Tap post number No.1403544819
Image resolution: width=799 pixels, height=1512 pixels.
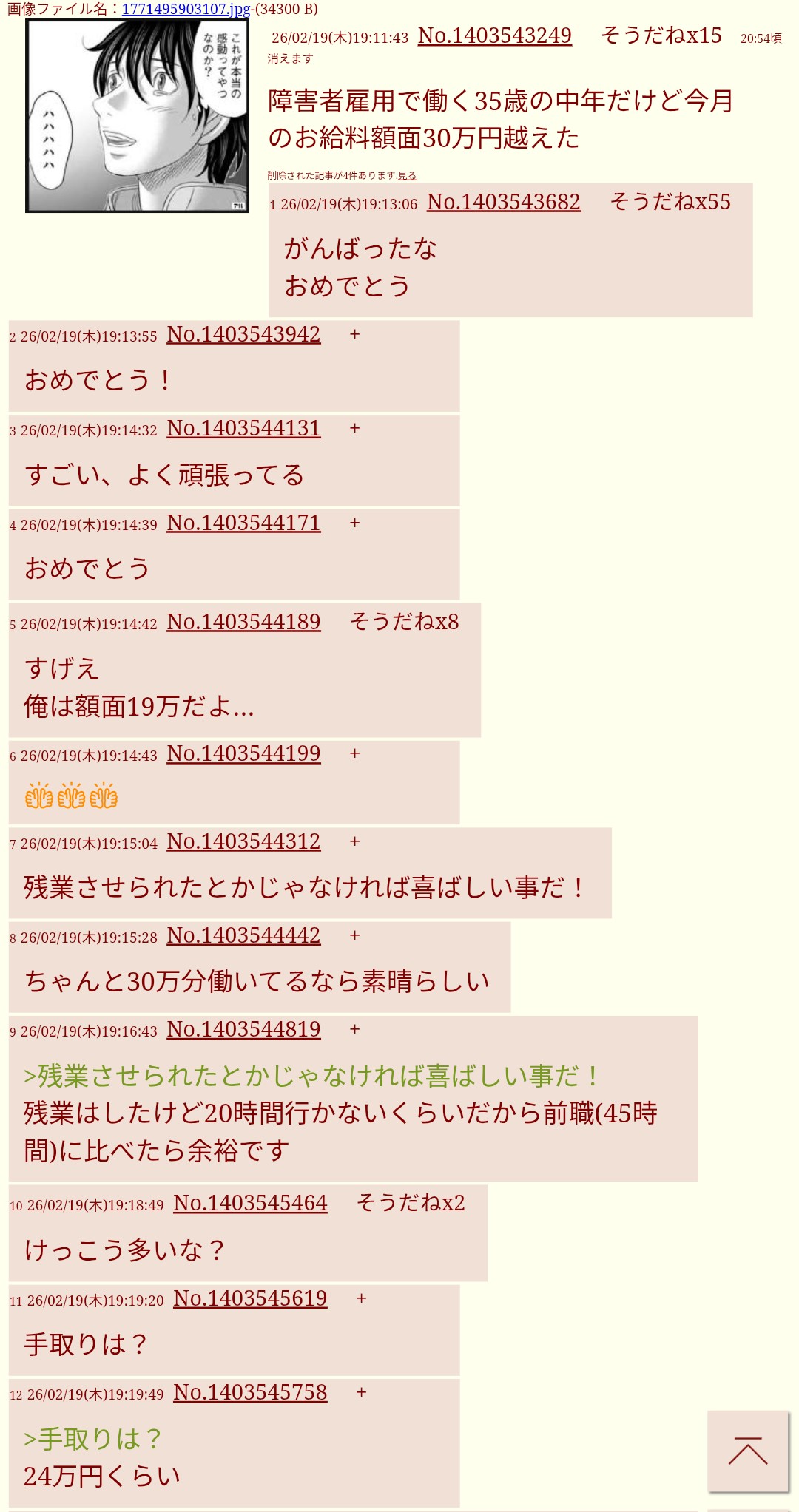[x=243, y=1029]
